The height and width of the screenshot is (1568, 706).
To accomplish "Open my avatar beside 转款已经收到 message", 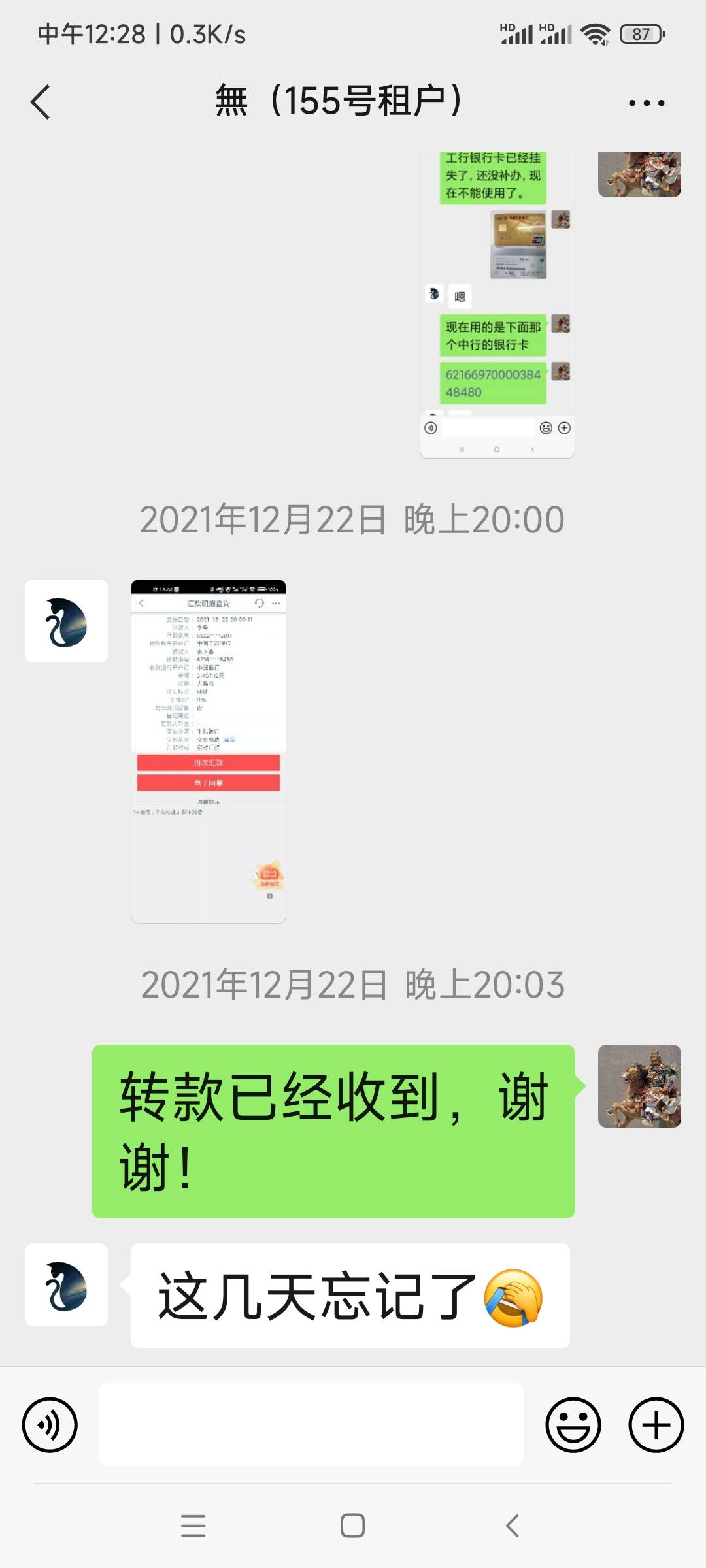I will coord(639,1086).
